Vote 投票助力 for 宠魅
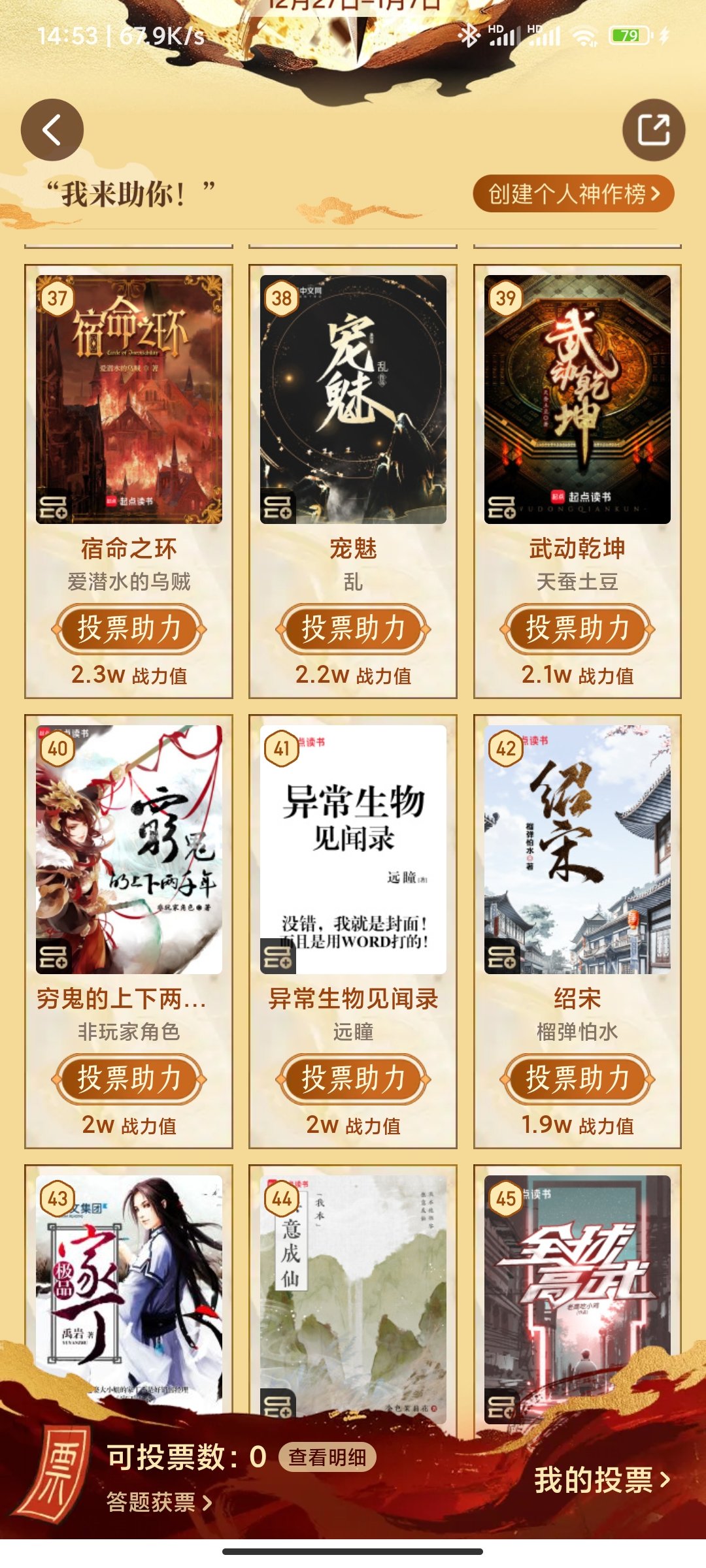The height and width of the screenshot is (1568, 706). [353, 629]
